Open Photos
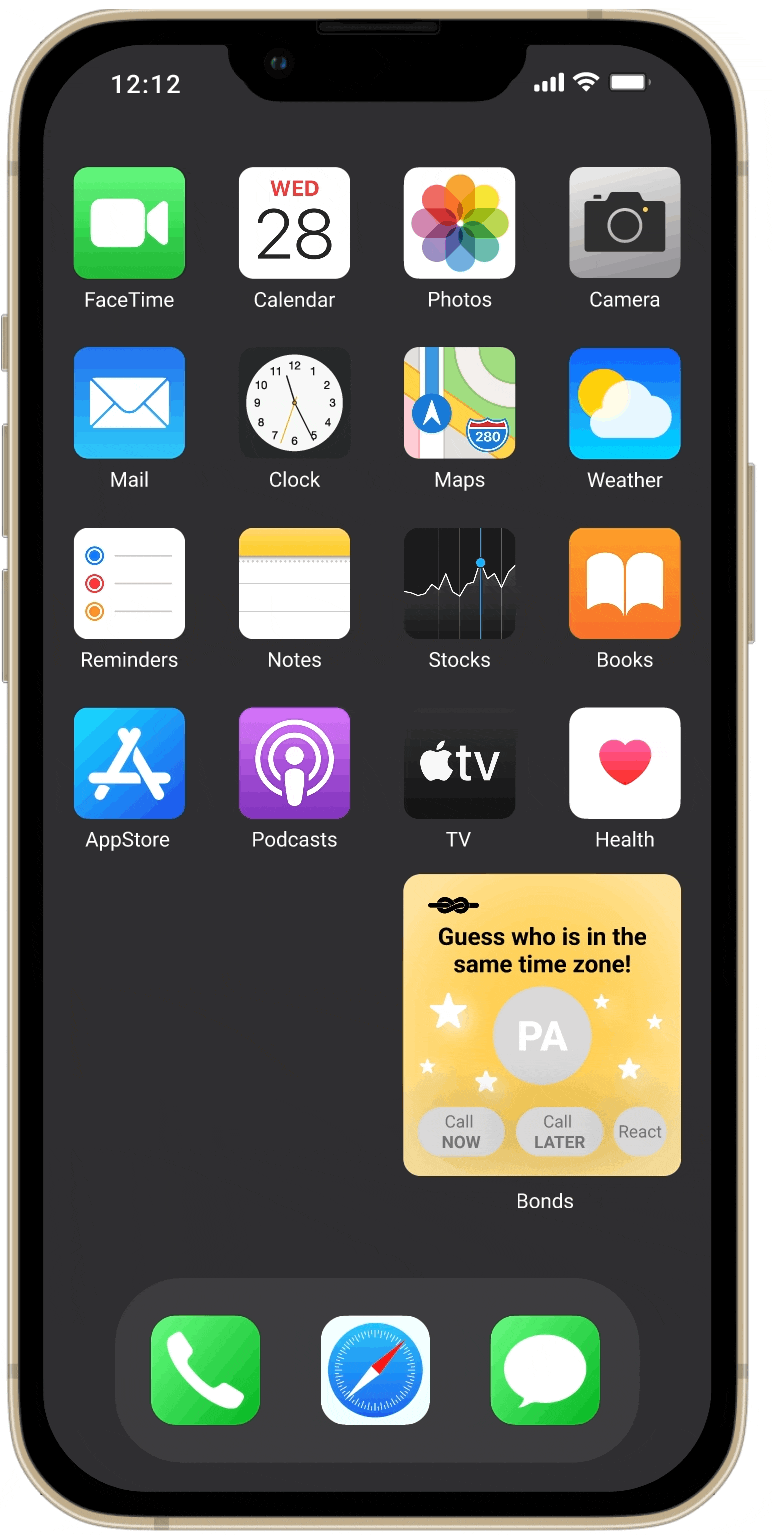The image size is (772, 1535). pyautogui.click(x=459, y=223)
